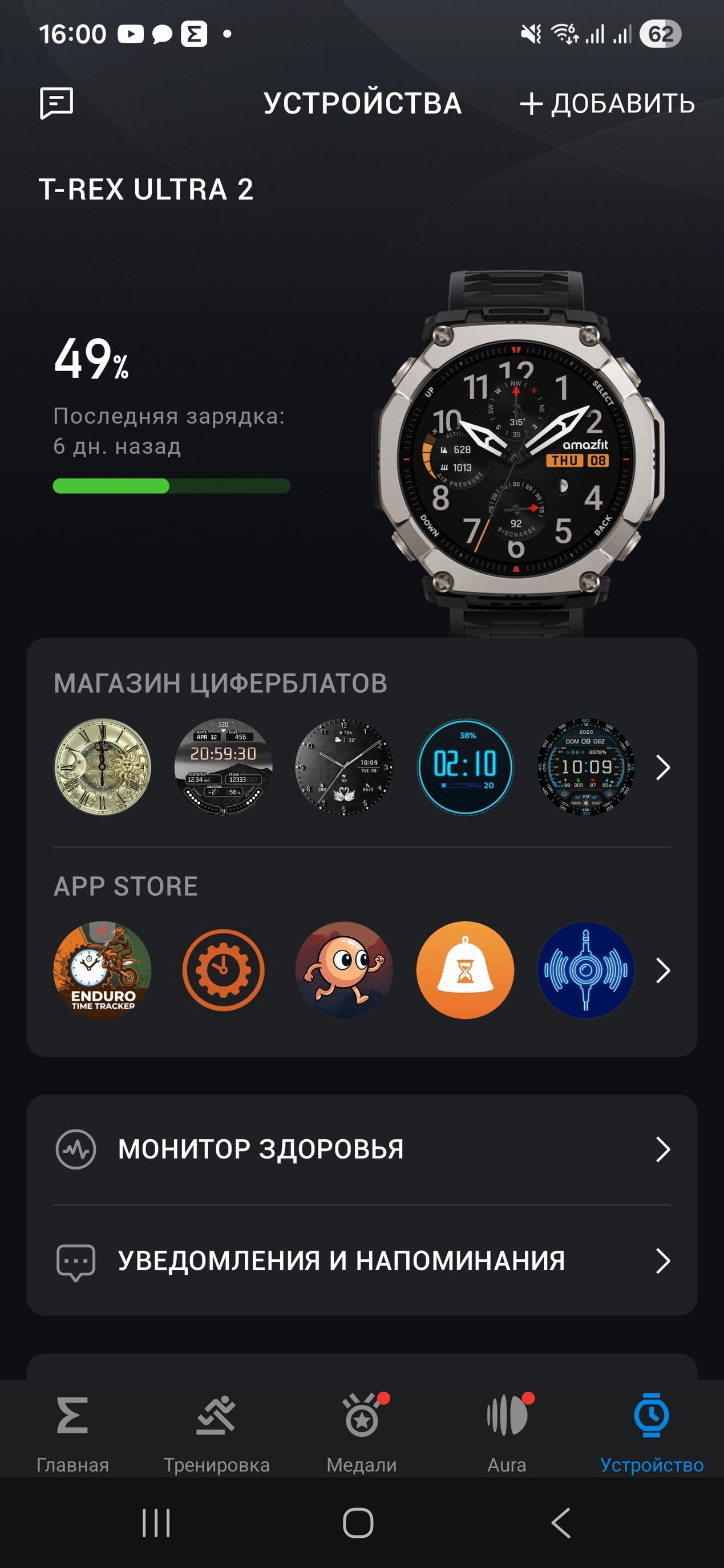Select the 10:09 DOM 08 DEZ watch face

tap(586, 767)
